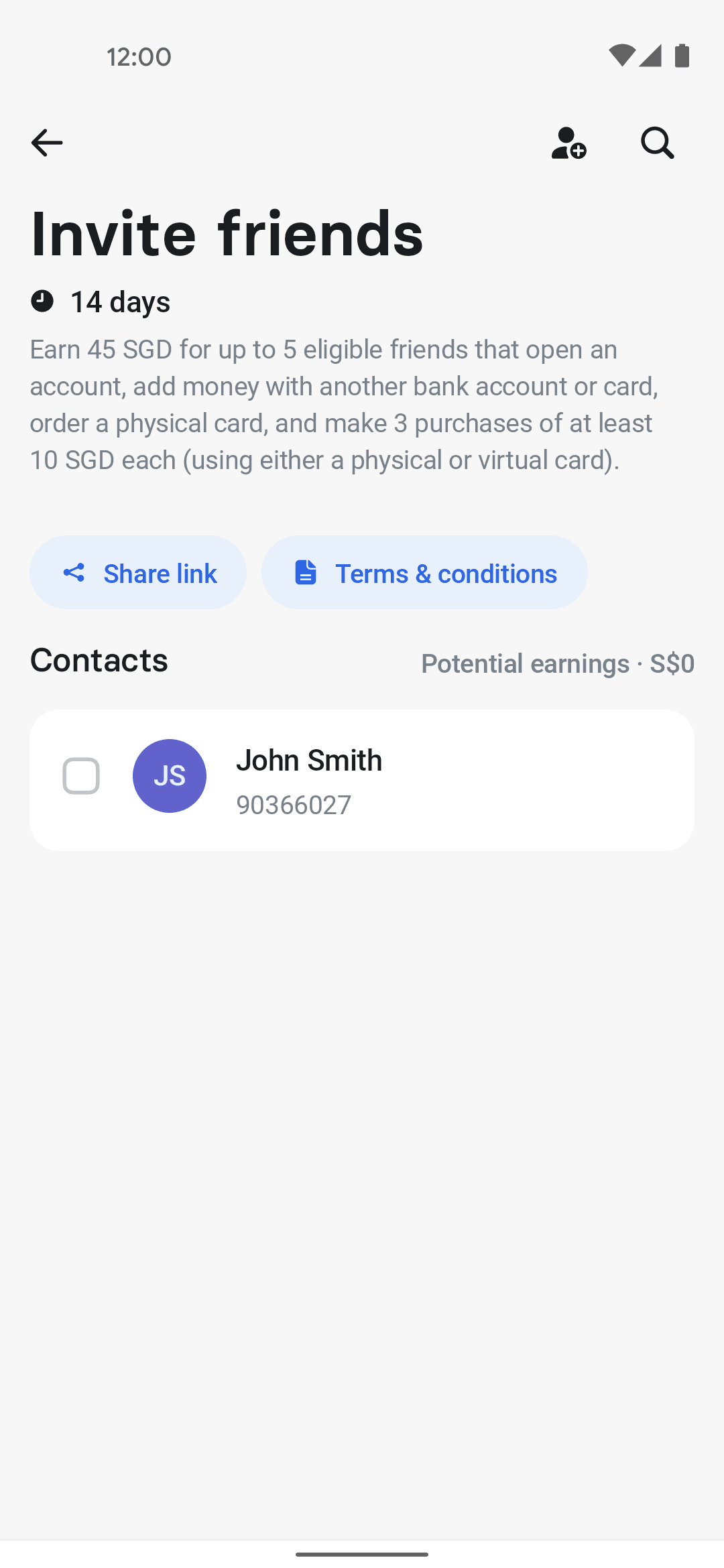Search contacts with the magnifier icon
The image size is (724, 1568).
(x=657, y=143)
